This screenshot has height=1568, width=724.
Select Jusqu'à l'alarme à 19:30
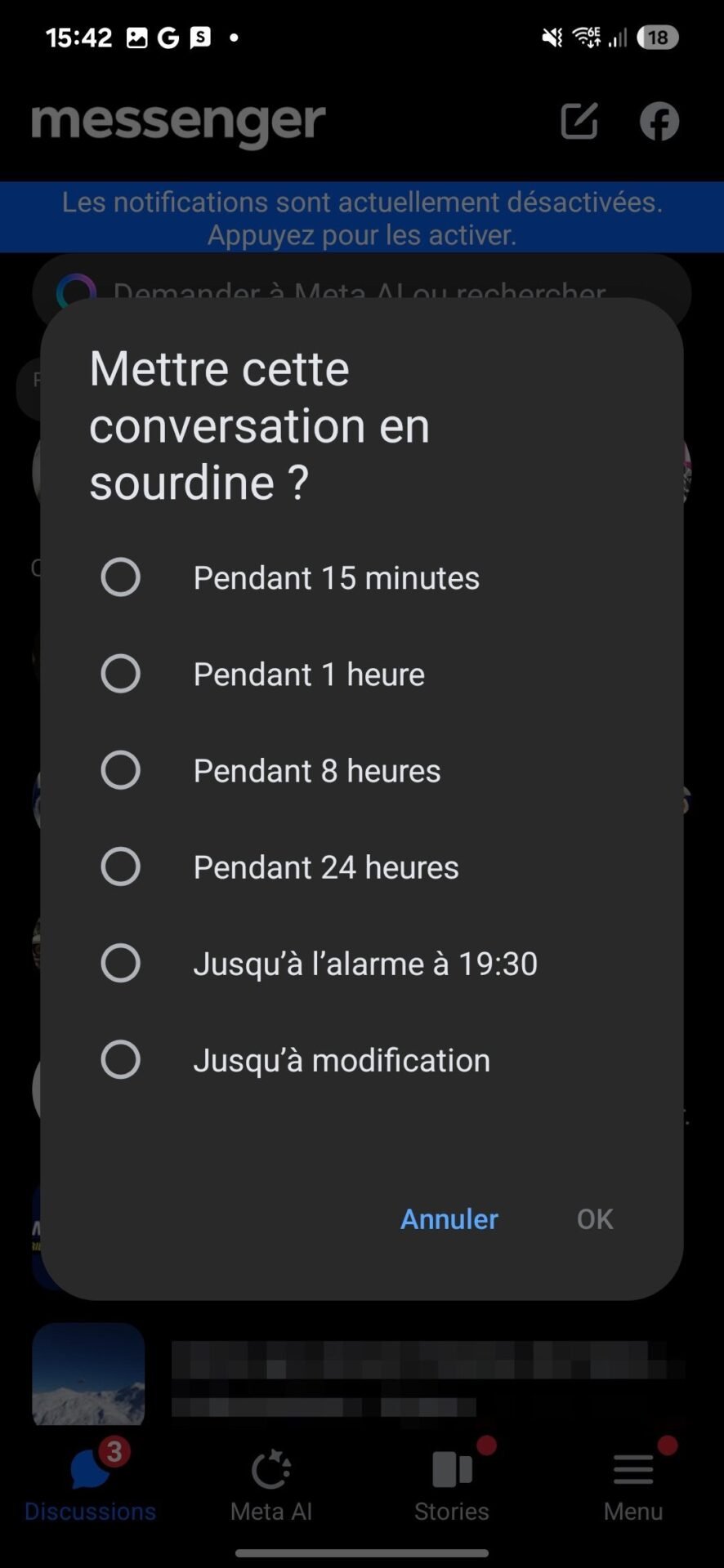[x=361, y=963]
